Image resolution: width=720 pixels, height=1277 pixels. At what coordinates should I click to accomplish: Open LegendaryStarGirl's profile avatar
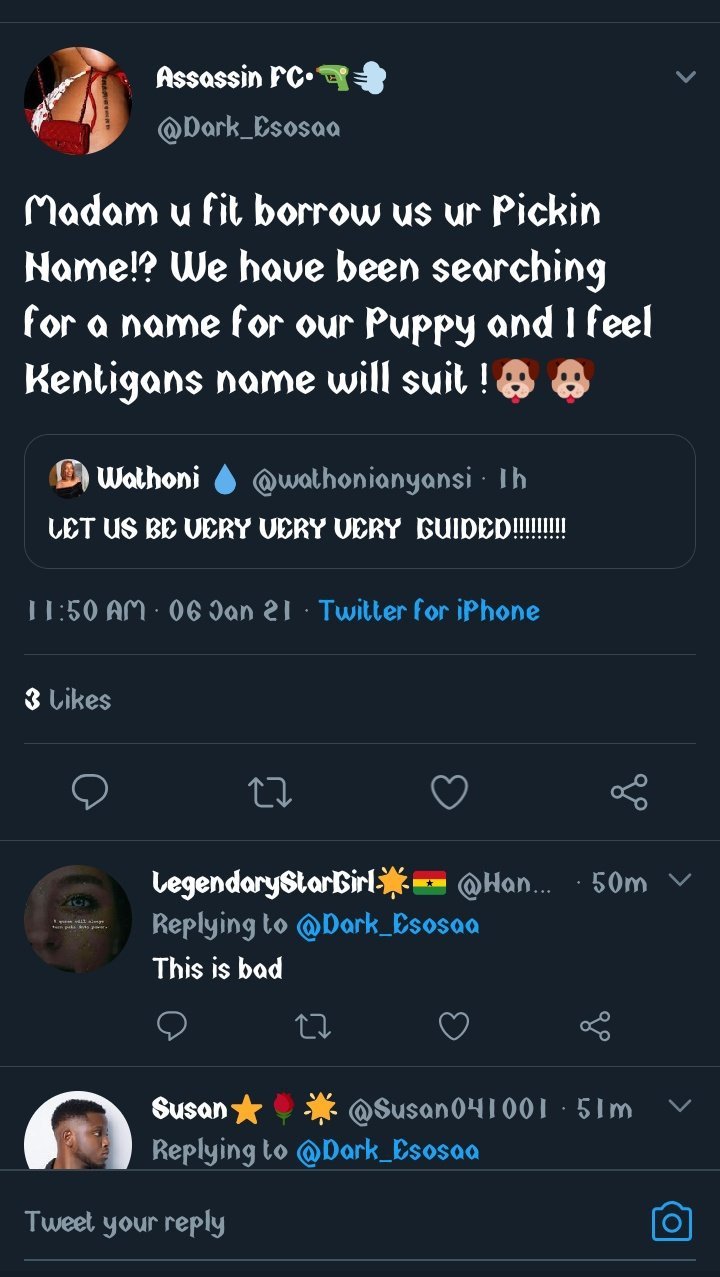pyautogui.click(x=78, y=919)
